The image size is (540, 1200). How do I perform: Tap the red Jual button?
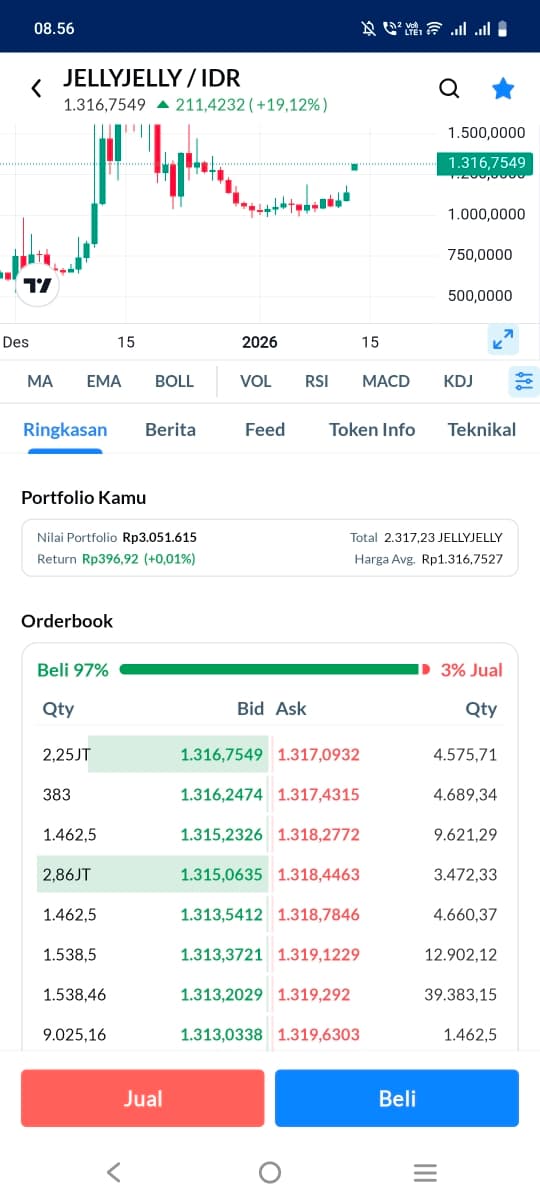pyautogui.click(x=143, y=1098)
